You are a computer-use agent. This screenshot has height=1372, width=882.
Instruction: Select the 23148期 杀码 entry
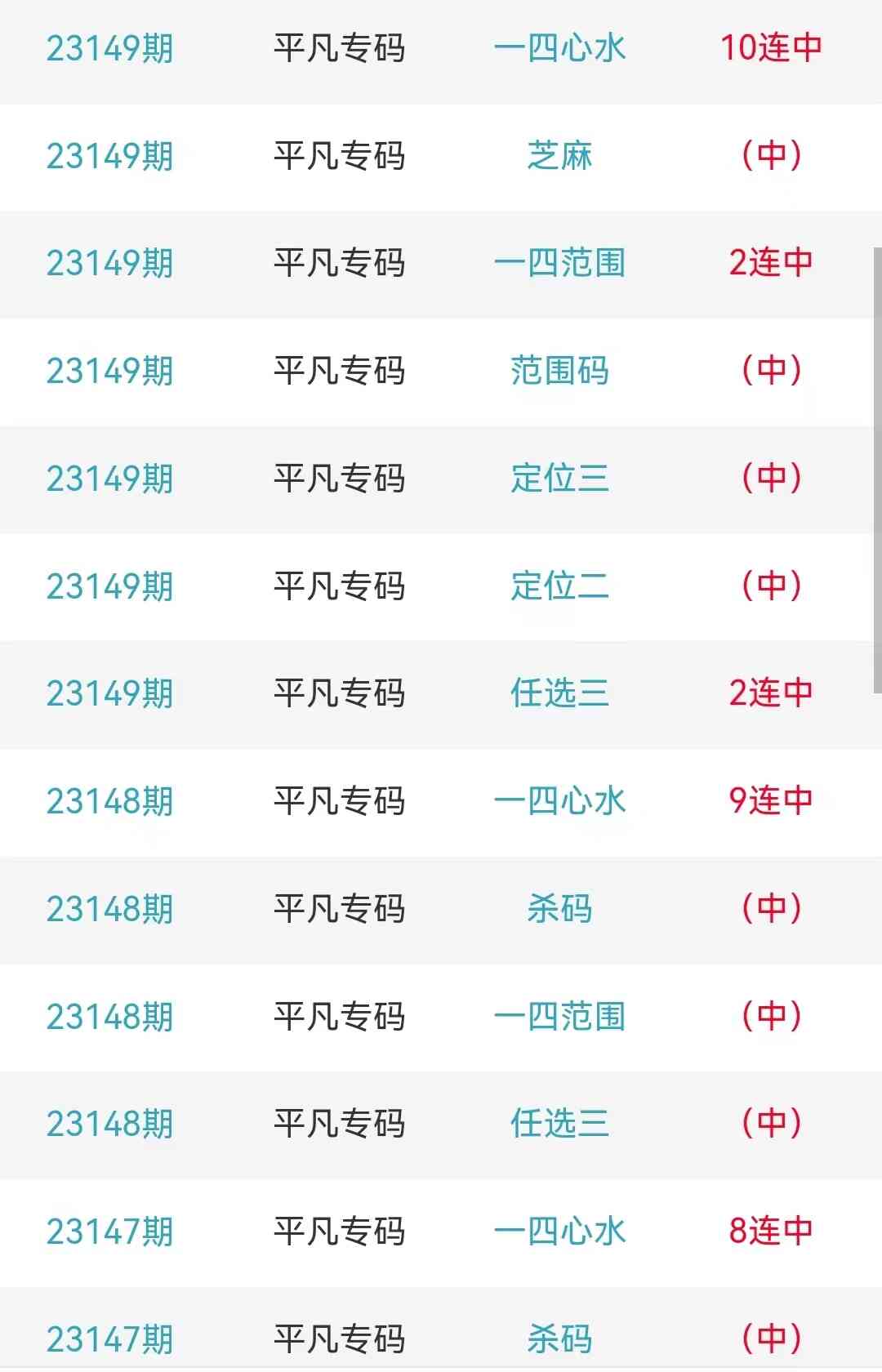[559, 909]
